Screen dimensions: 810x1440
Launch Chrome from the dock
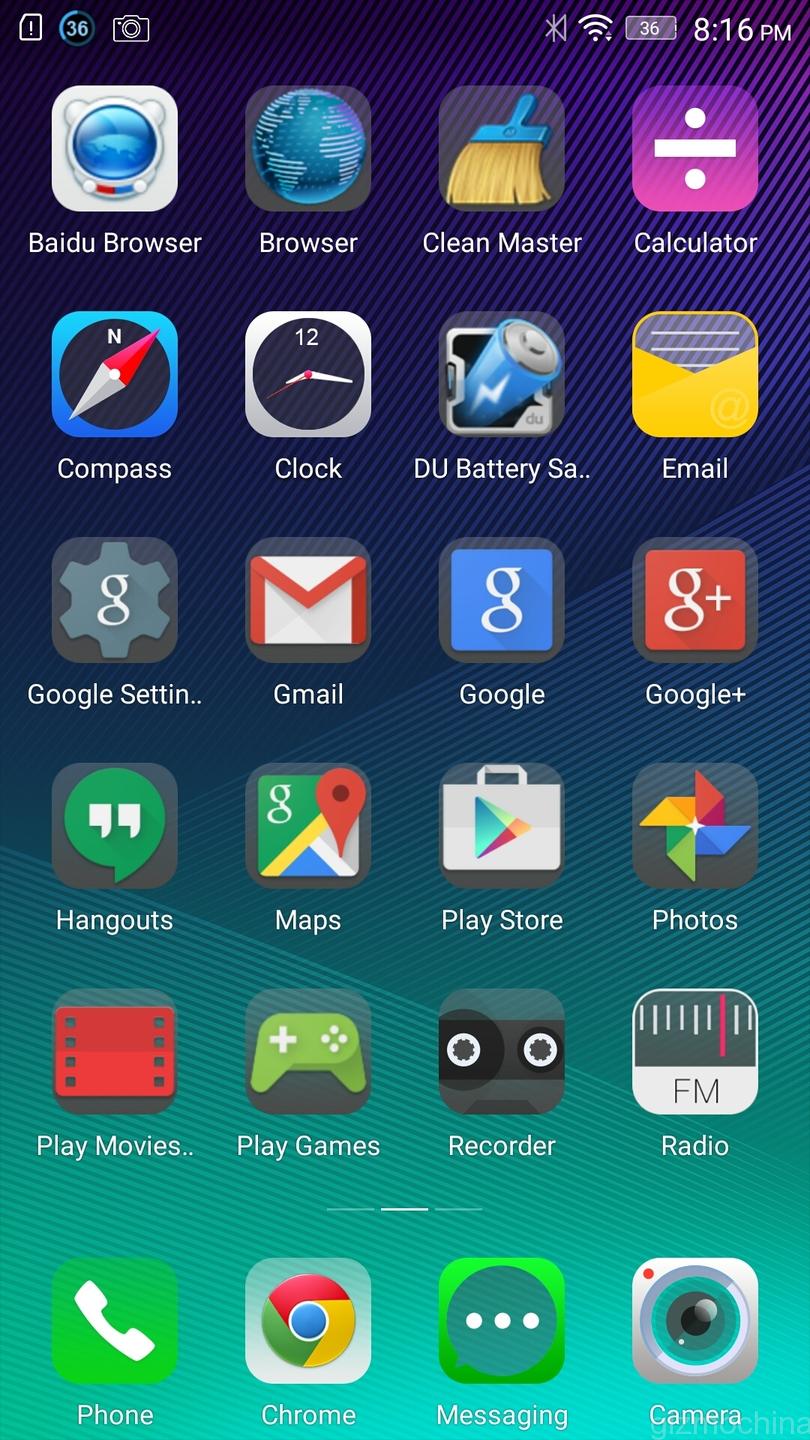click(308, 1321)
